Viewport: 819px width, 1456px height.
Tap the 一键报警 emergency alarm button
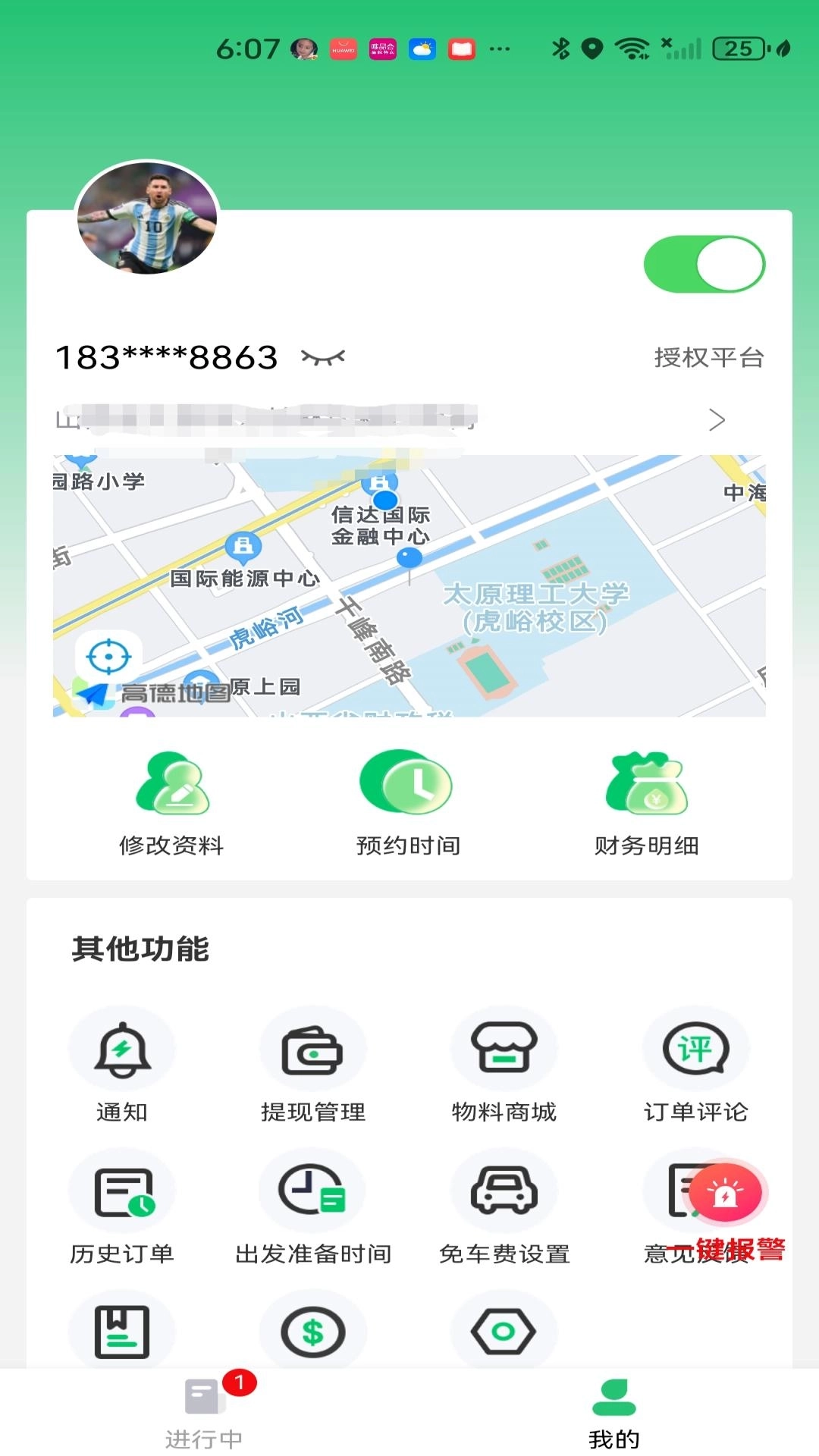[x=726, y=1192]
